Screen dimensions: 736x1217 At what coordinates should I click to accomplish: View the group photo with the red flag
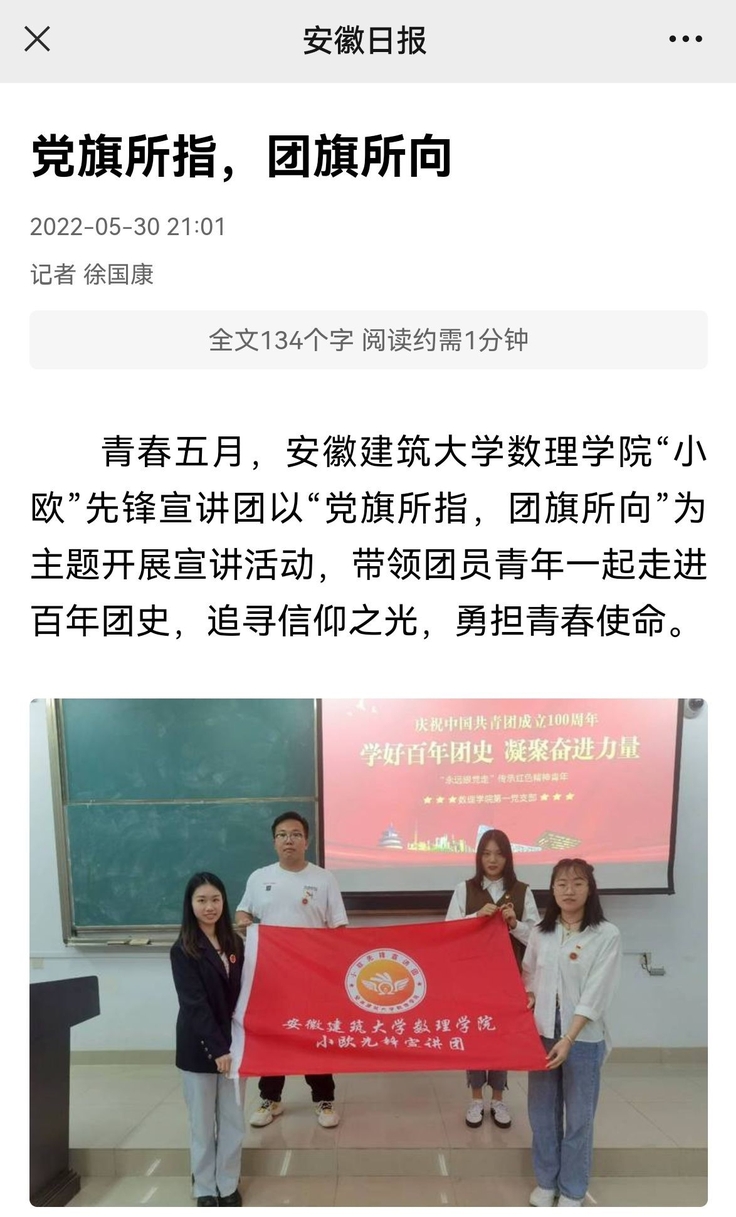click(368, 951)
